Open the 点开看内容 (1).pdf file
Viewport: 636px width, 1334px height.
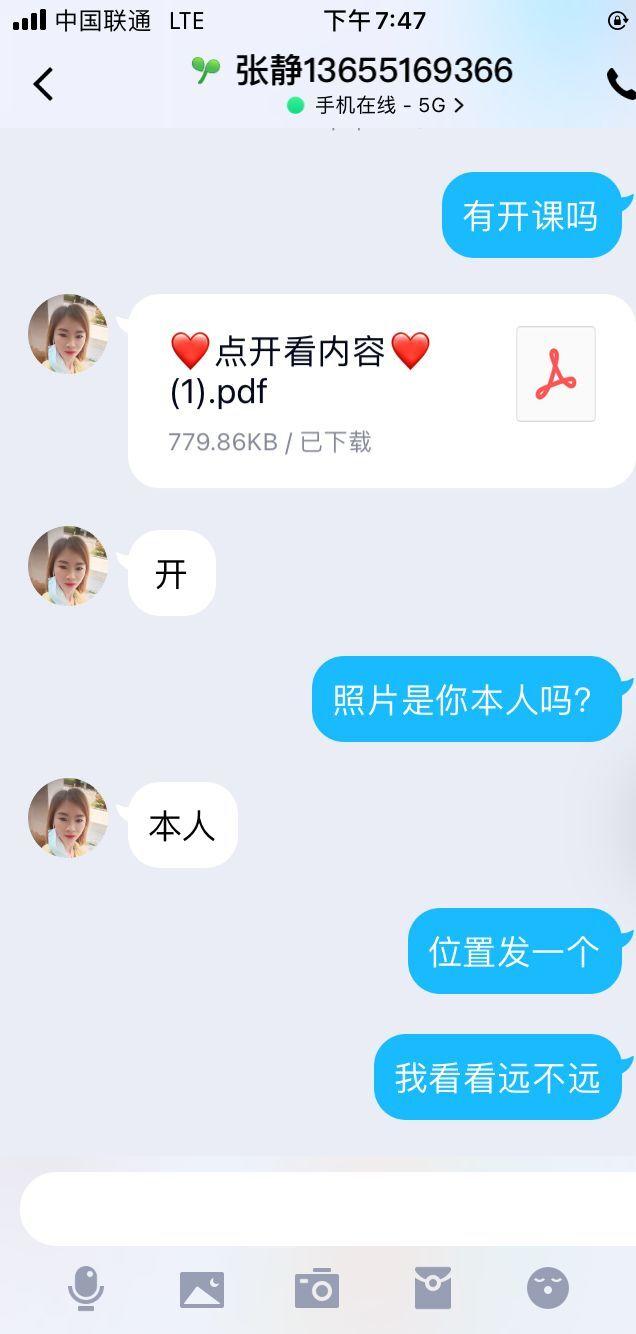pos(381,390)
